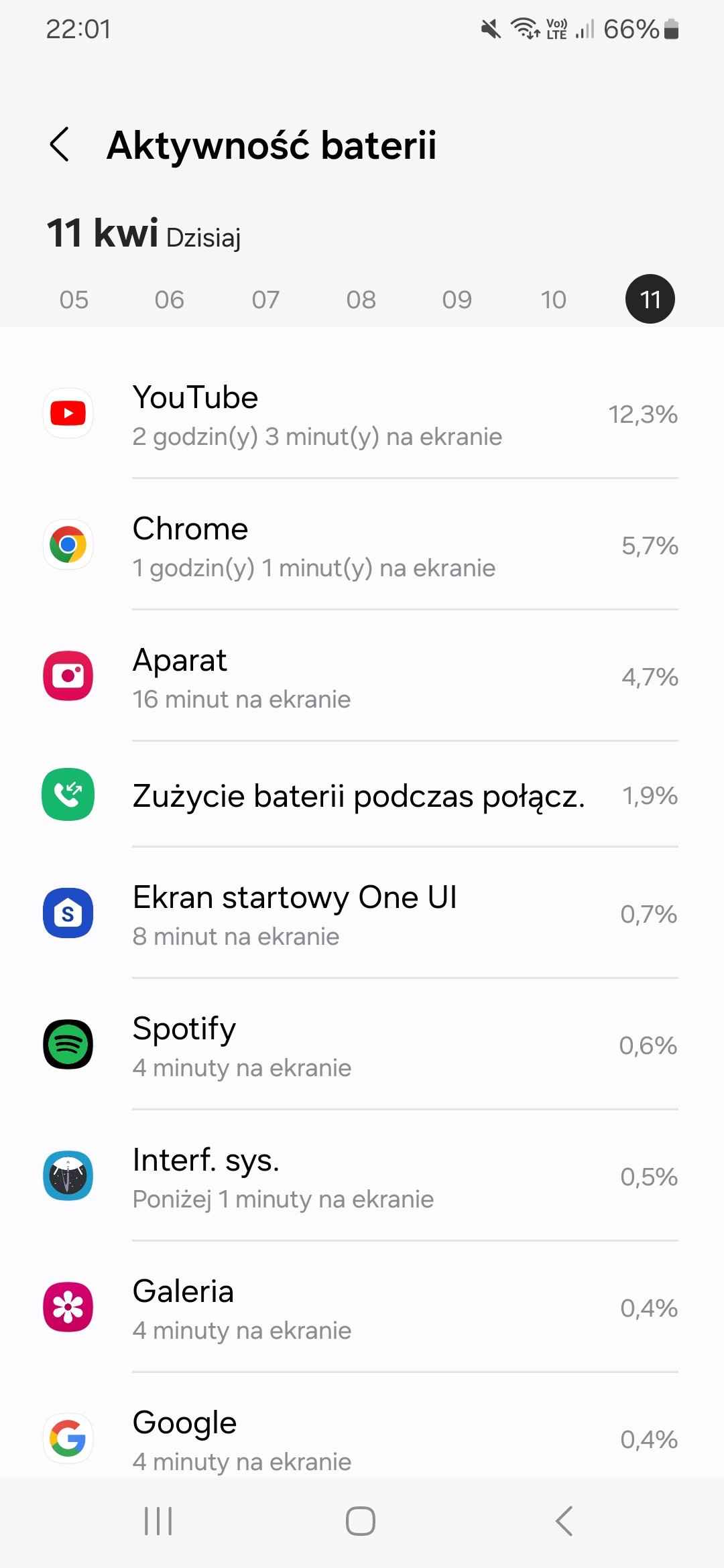Viewport: 724px width, 1568px height.
Task: Open Spotify battery usage details
Action: pyautogui.click(x=362, y=1045)
